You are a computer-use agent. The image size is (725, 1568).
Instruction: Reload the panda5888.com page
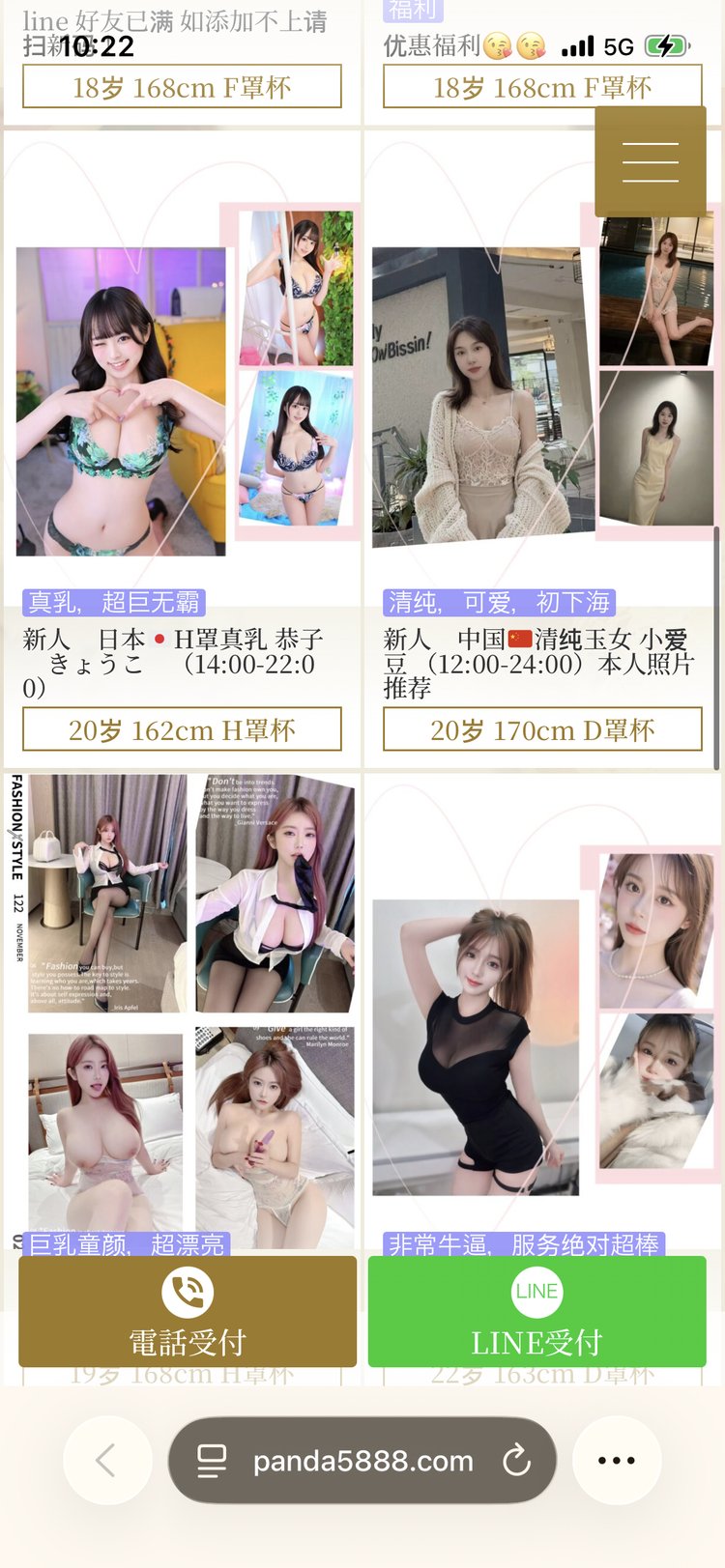517,1460
